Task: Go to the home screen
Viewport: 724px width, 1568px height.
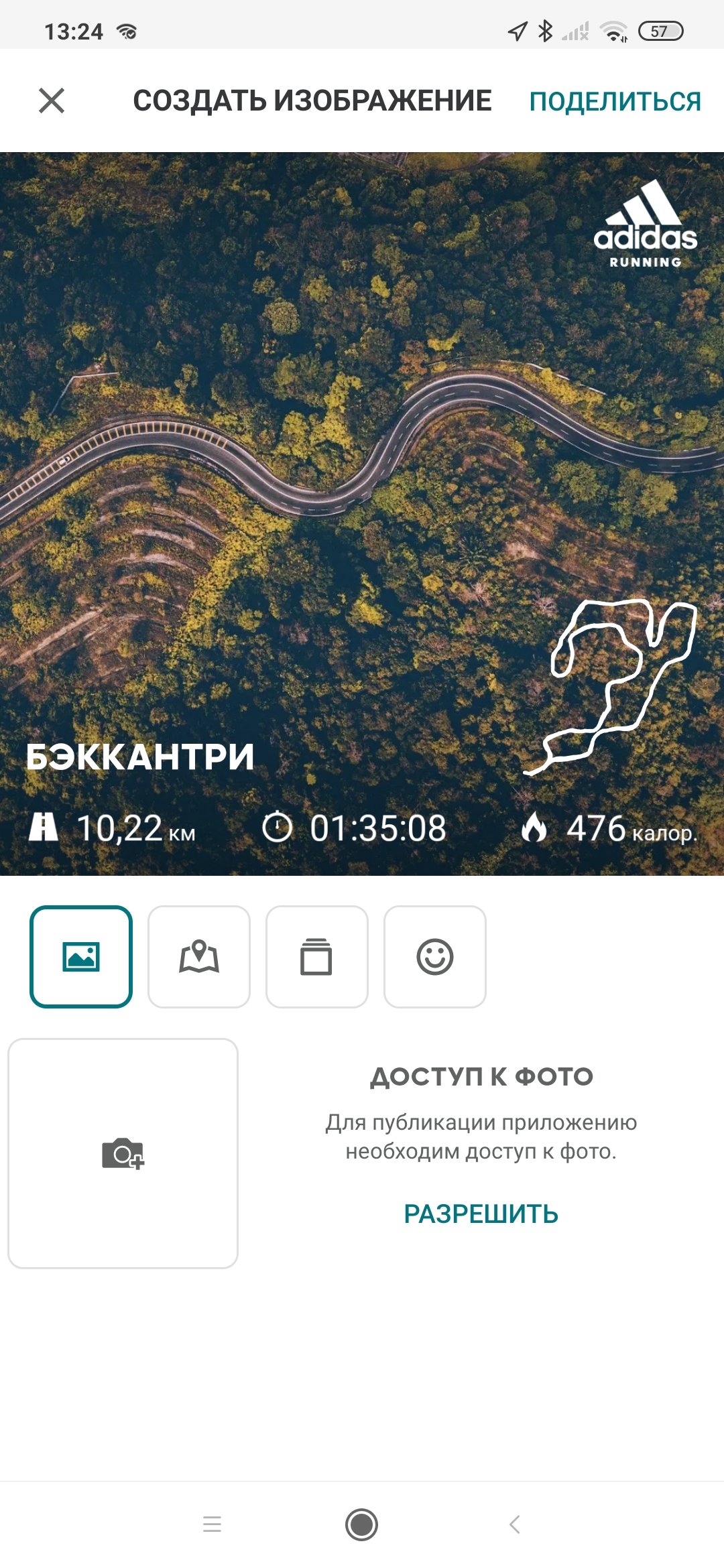Action: click(x=361, y=1524)
